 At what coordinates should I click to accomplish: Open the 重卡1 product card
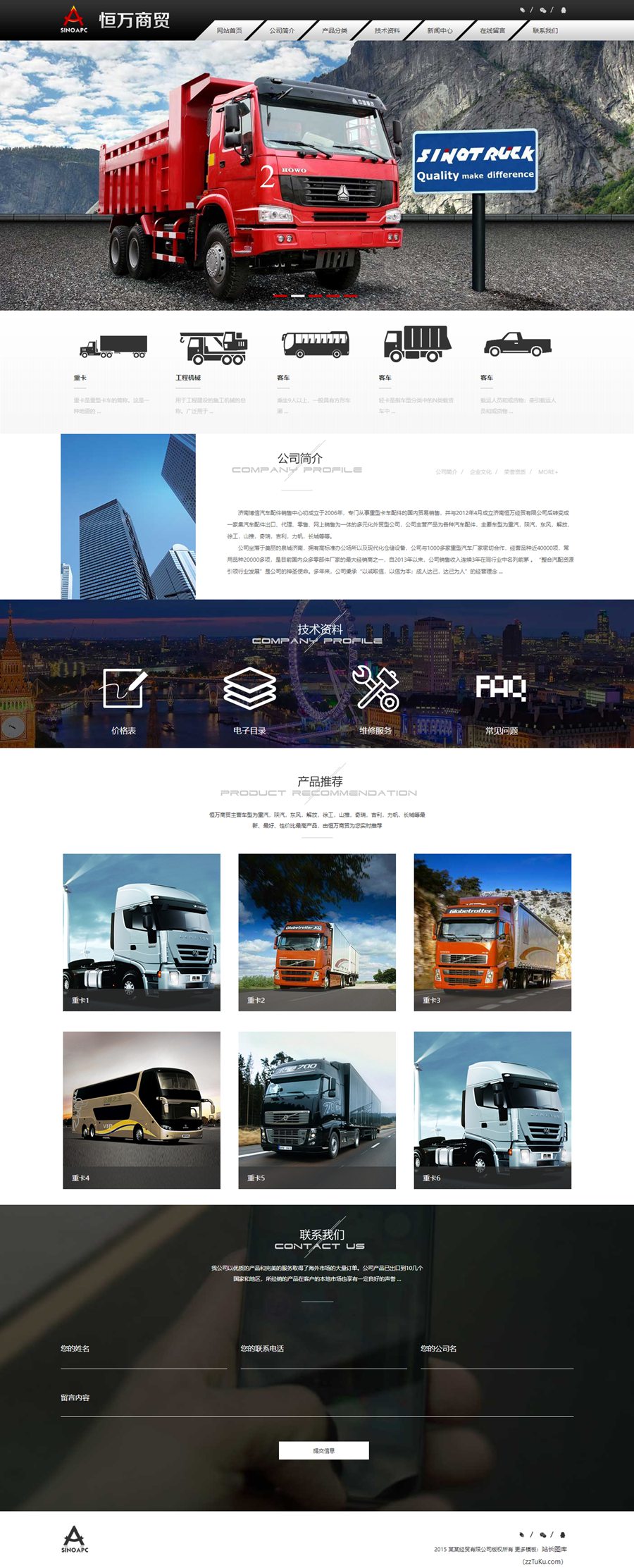[142, 932]
